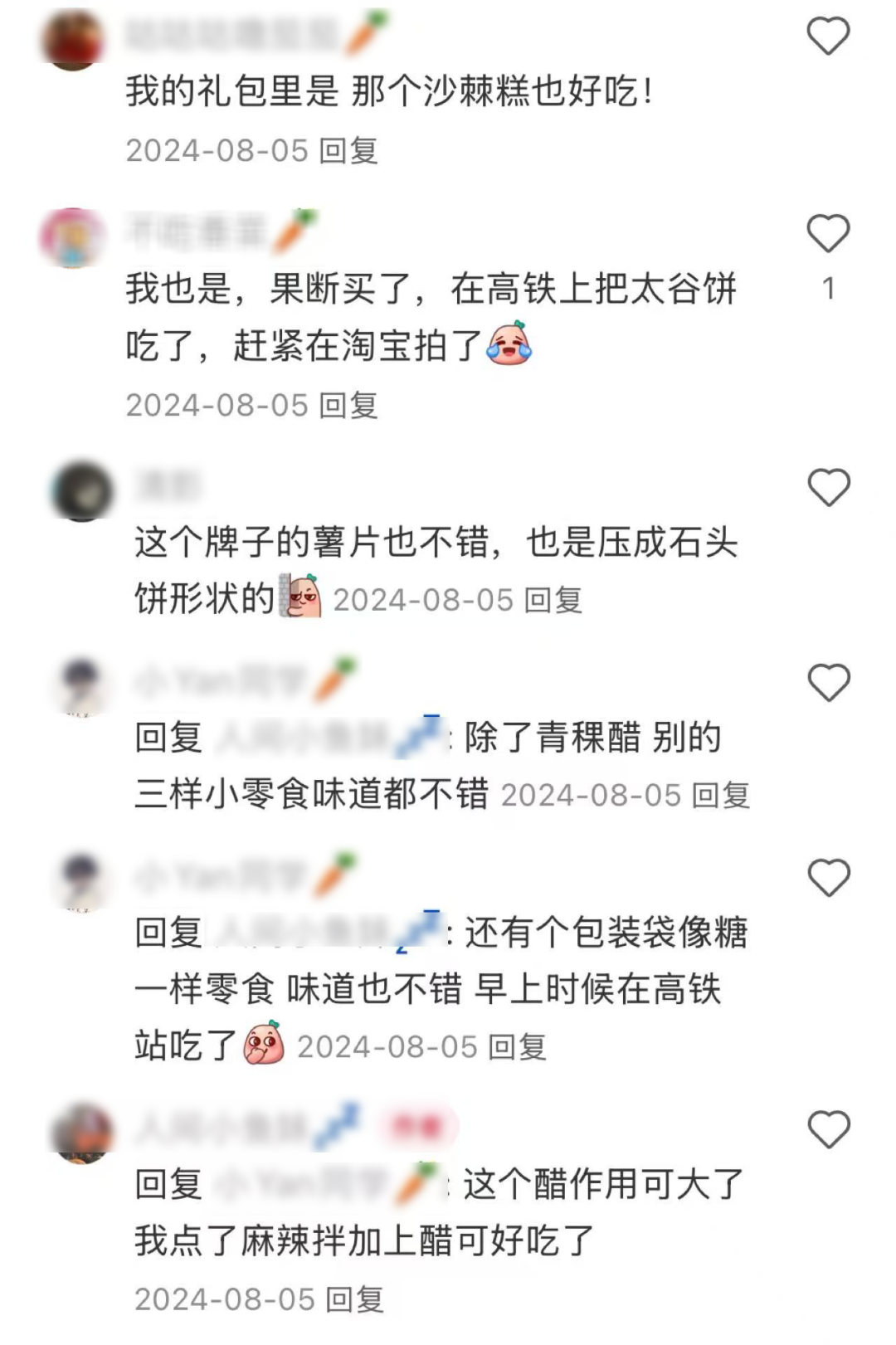
Task: Like the comment about 薯片
Action: (828, 487)
